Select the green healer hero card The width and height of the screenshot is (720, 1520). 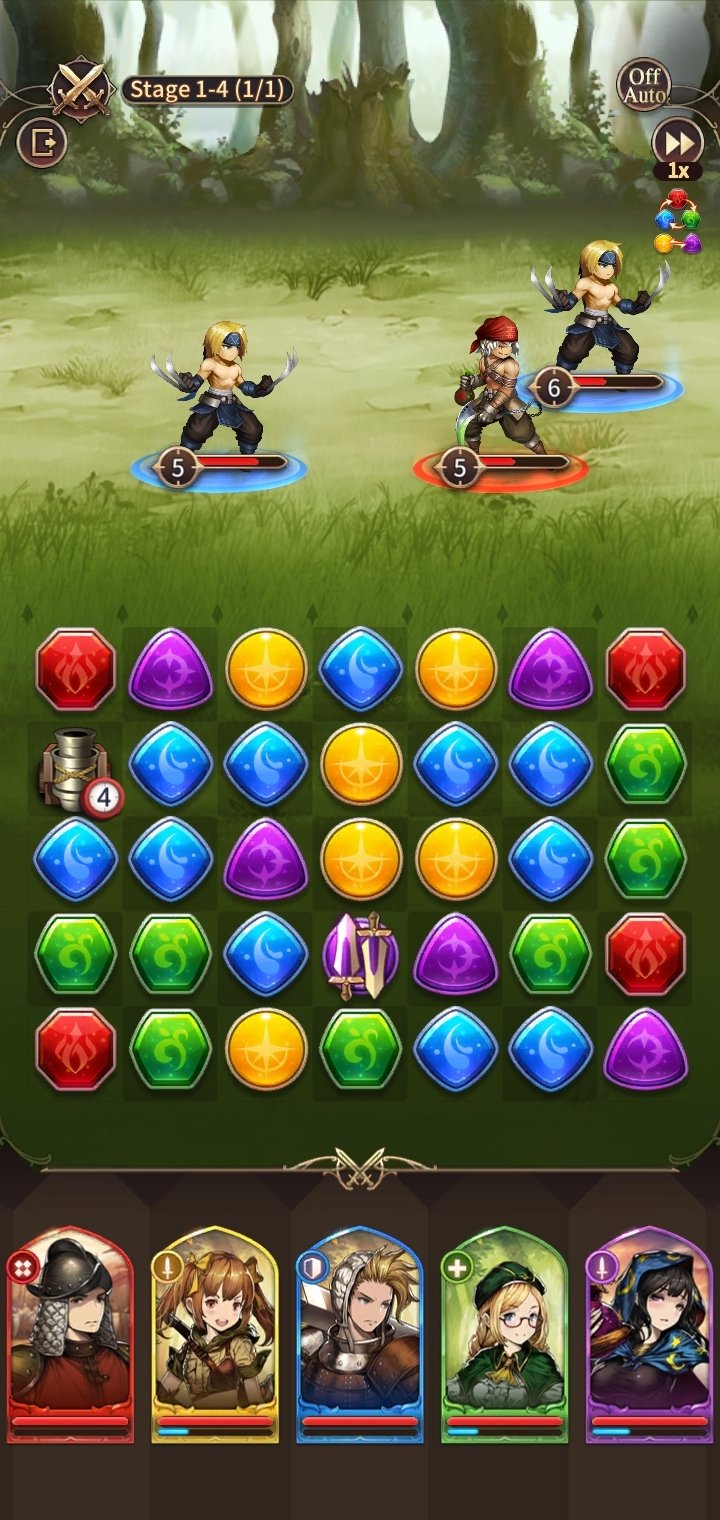pos(505,1334)
